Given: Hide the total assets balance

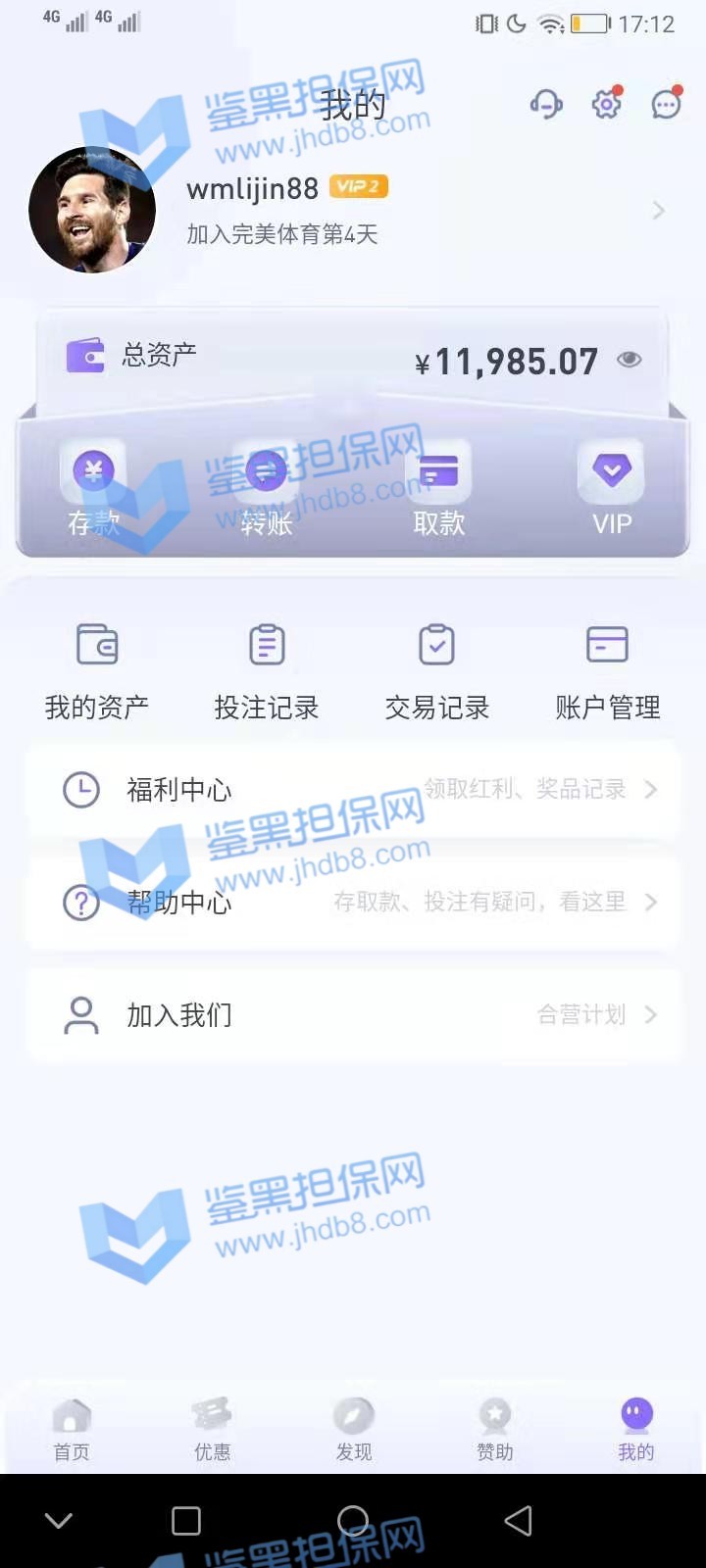Looking at the screenshot, I should point(630,360).
